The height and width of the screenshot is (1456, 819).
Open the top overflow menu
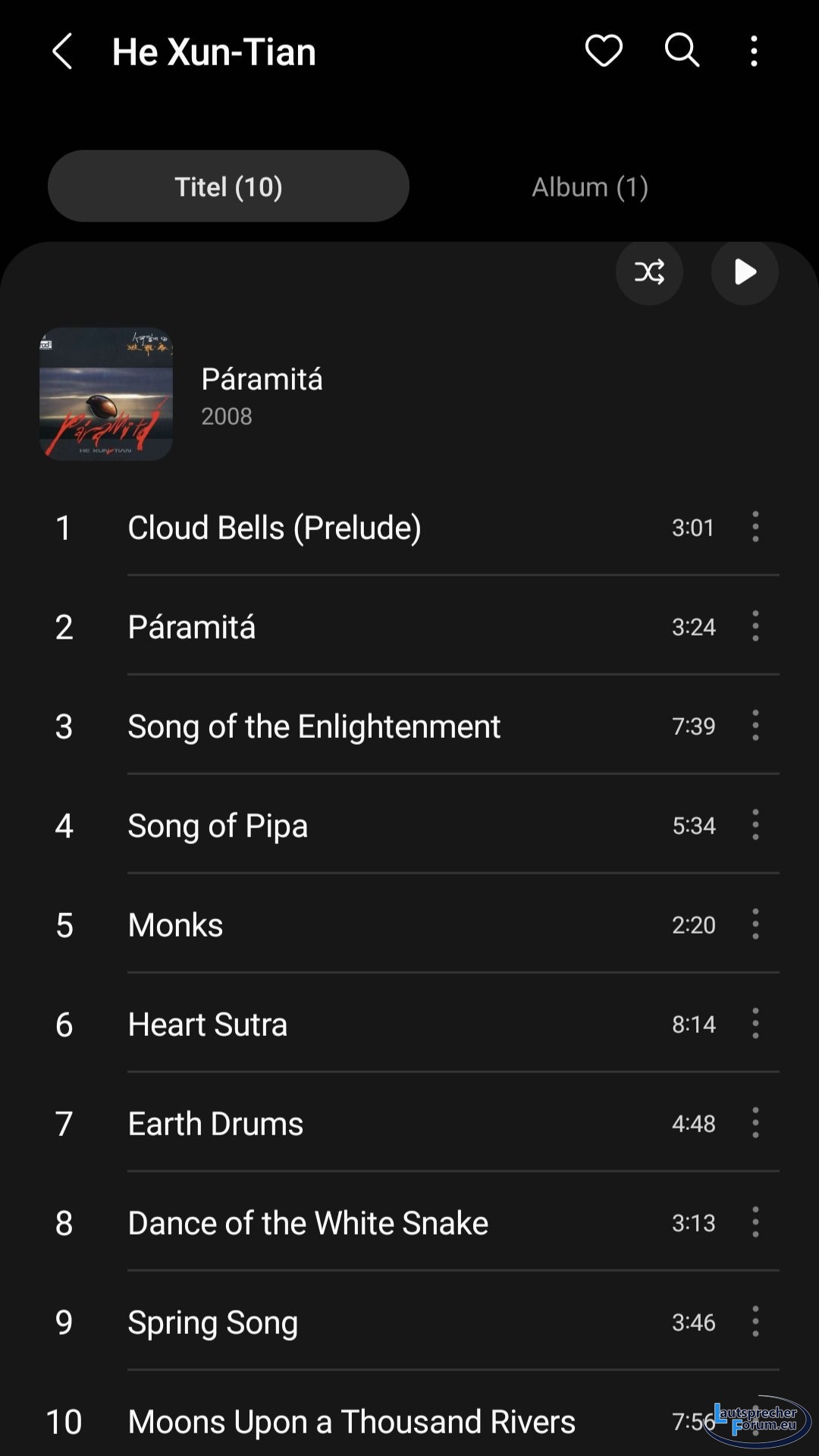[754, 52]
